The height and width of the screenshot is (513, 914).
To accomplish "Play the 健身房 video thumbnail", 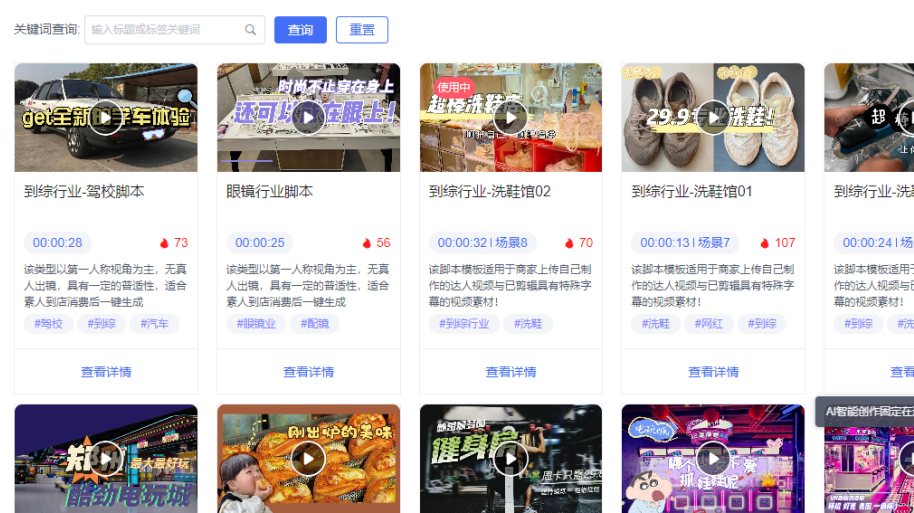I will click(x=510, y=458).
